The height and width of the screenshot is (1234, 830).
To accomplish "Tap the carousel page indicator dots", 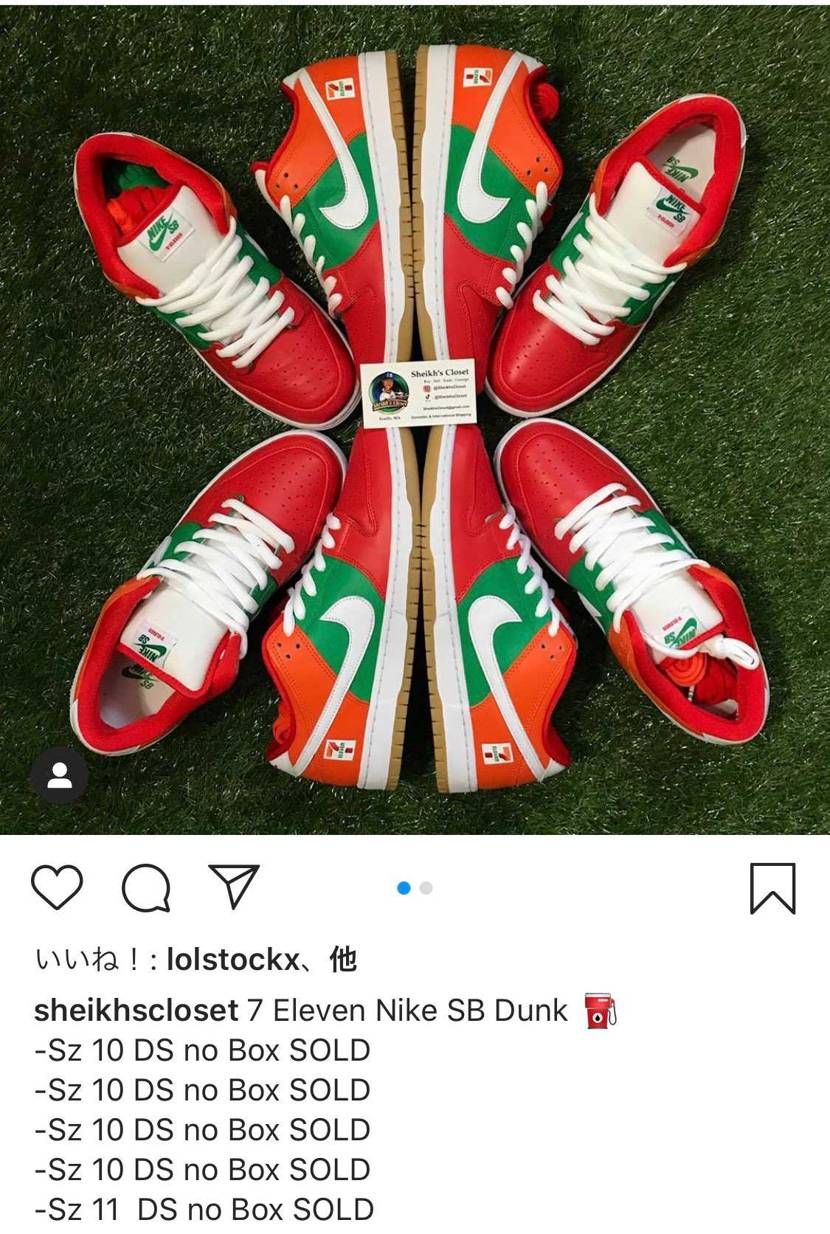I will [415, 888].
